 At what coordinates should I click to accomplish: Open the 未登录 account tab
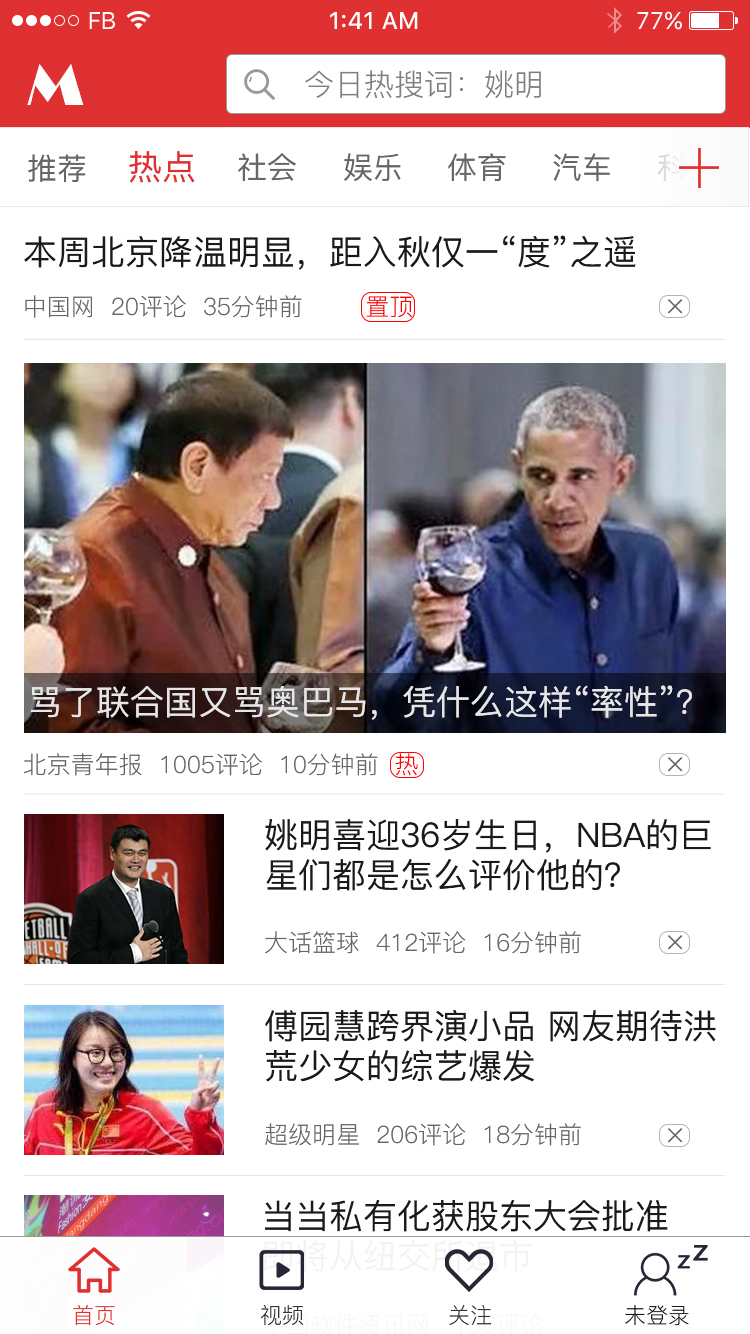click(x=657, y=1287)
